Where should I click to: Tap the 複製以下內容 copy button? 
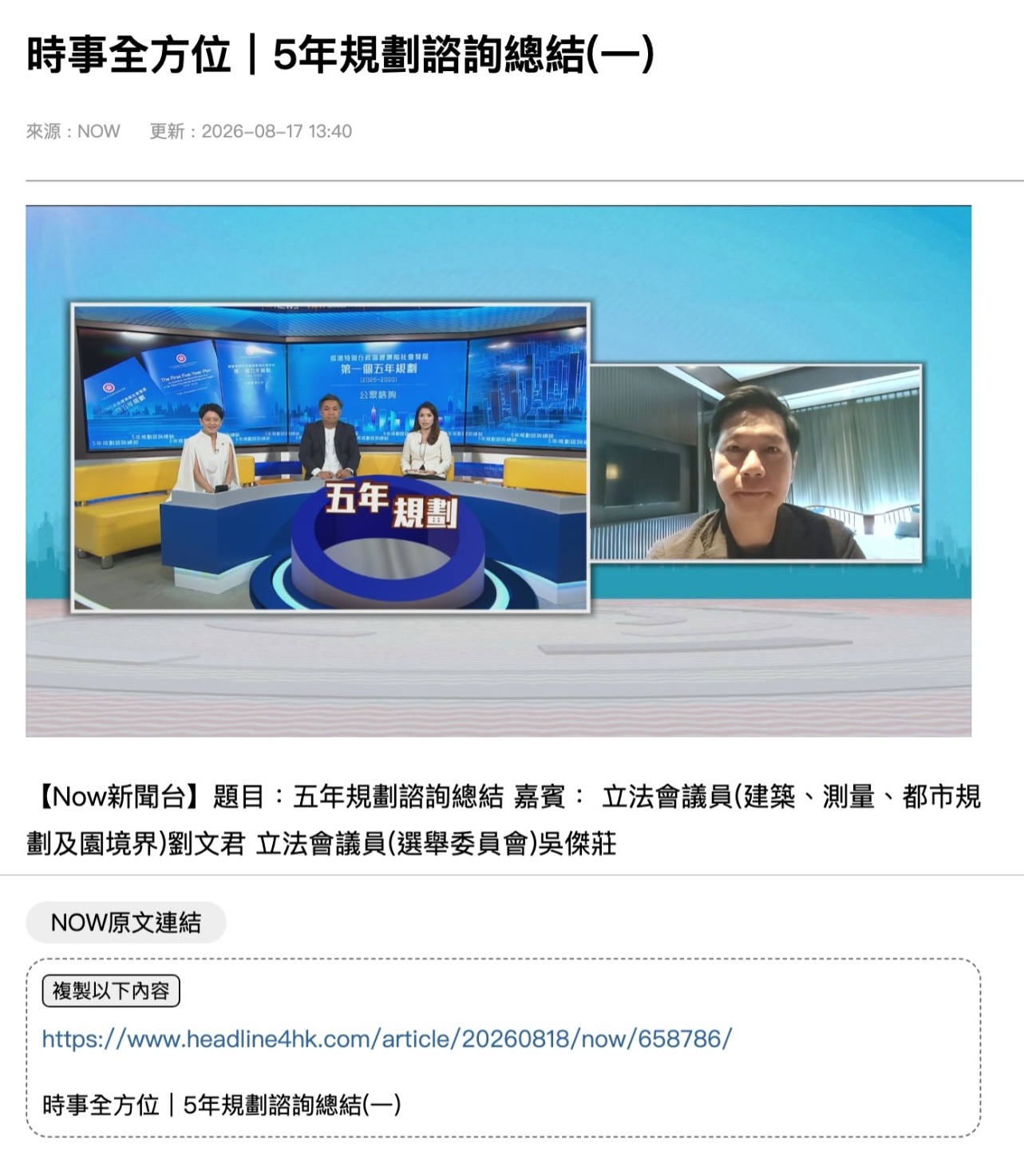click(111, 991)
